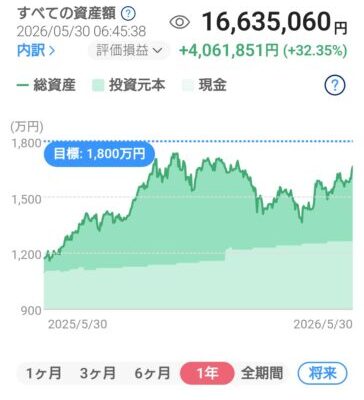This screenshot has height=400, width=364.
Task: Open the 内訳 breakdown link
Action: [36, 51]
